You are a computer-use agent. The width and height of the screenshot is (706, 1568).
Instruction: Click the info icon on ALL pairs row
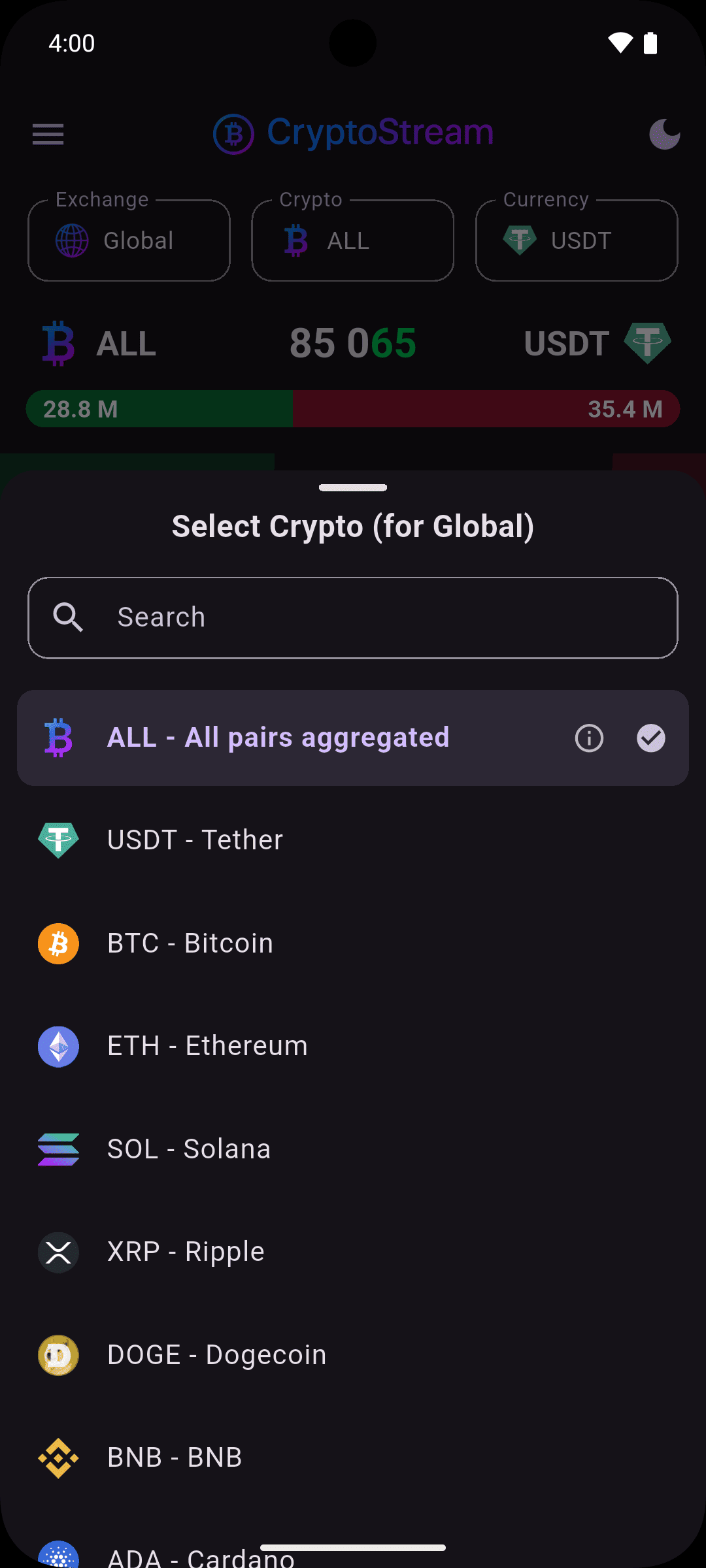[x=588, y=738]
